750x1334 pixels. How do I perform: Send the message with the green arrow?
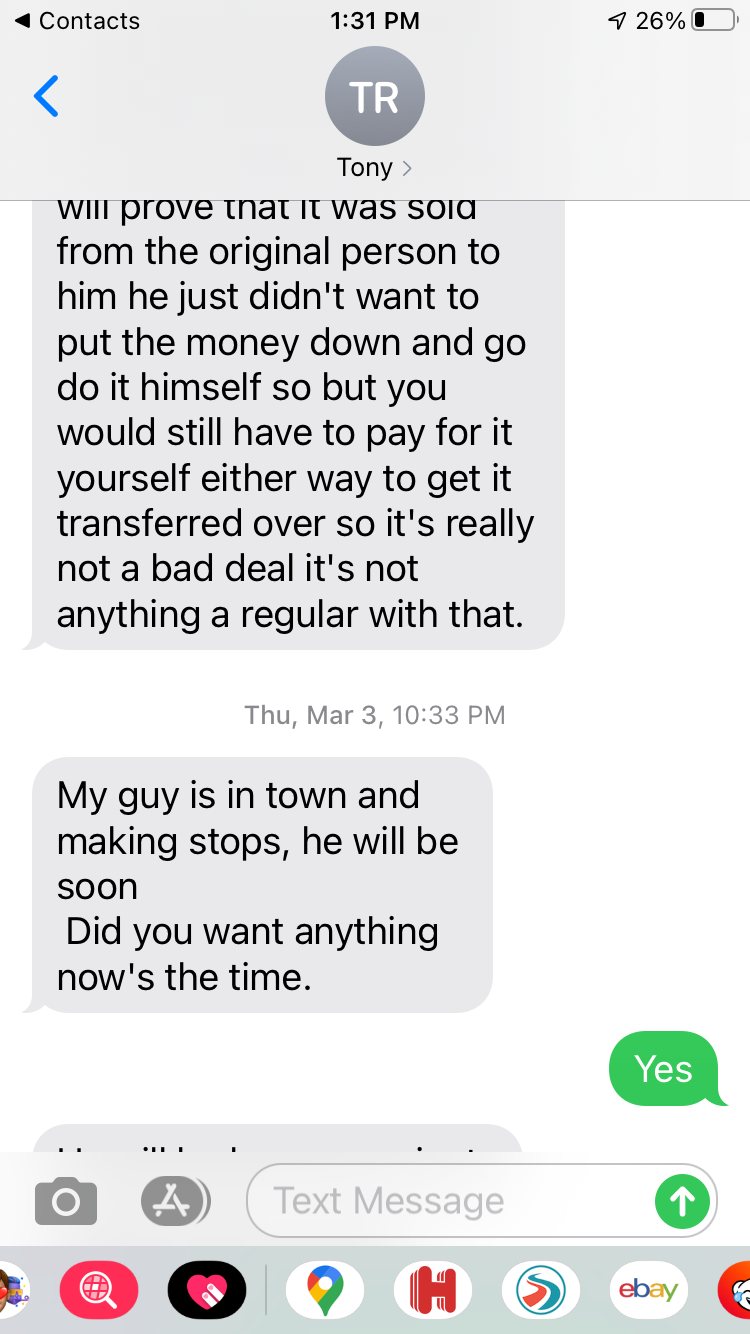coord(682,1201)
